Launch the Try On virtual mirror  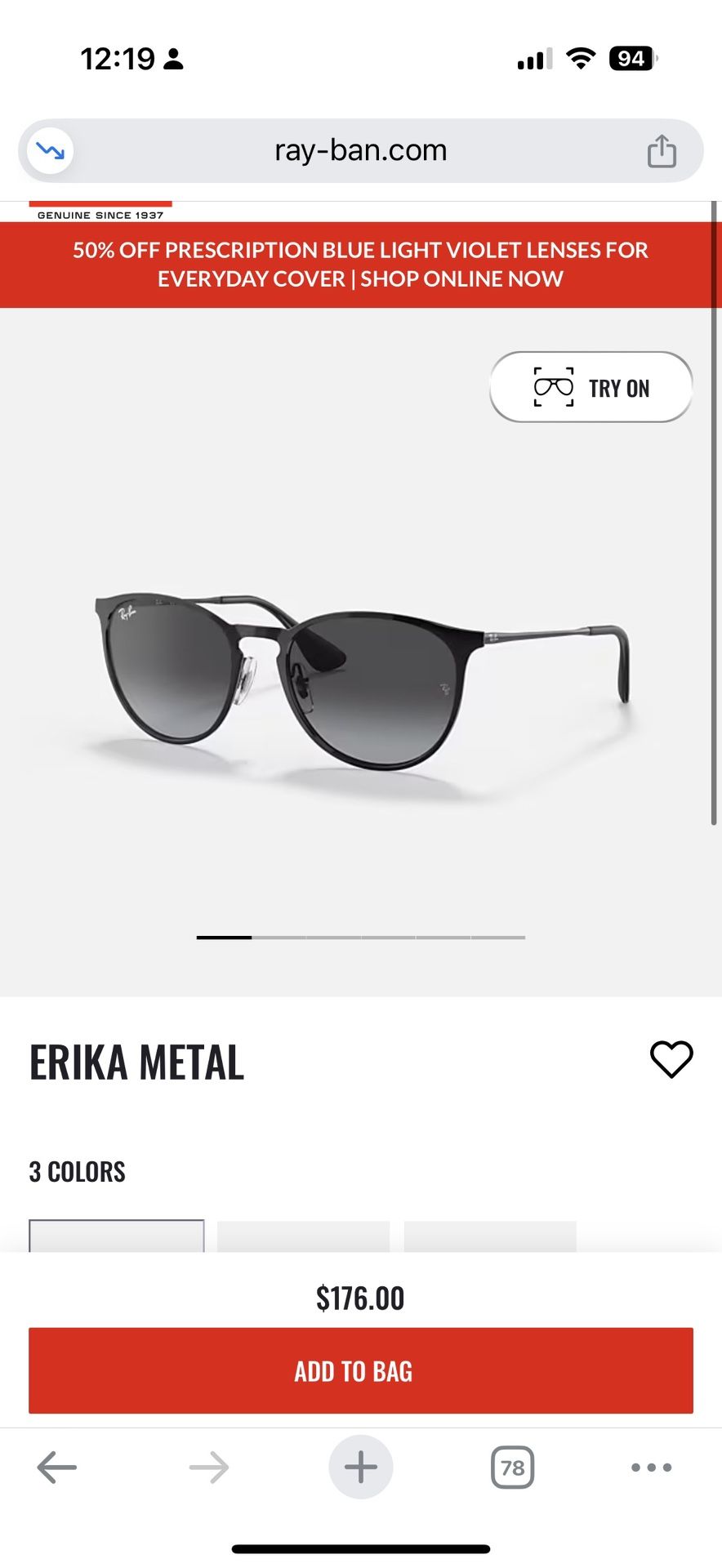[x=591, y=387]
